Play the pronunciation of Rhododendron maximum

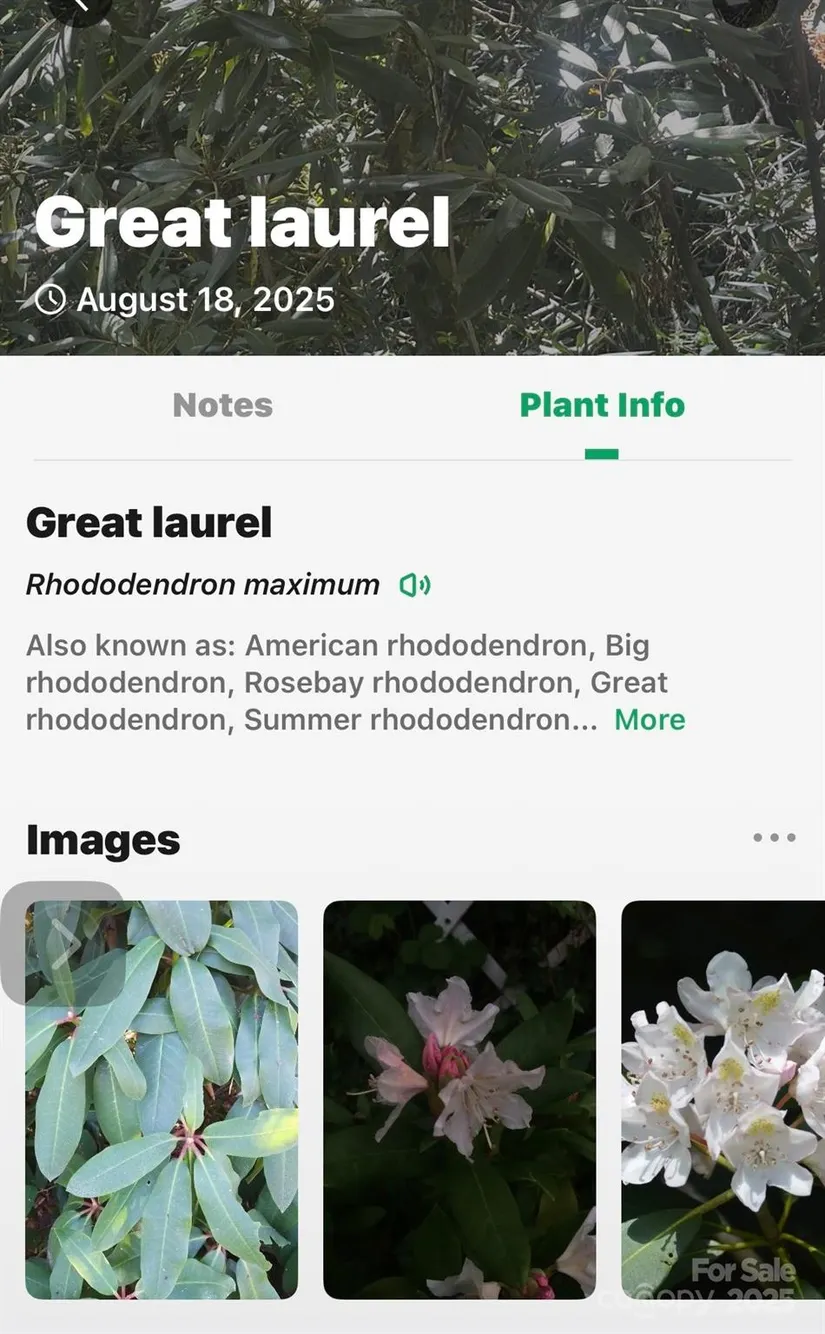coord(414,585)
